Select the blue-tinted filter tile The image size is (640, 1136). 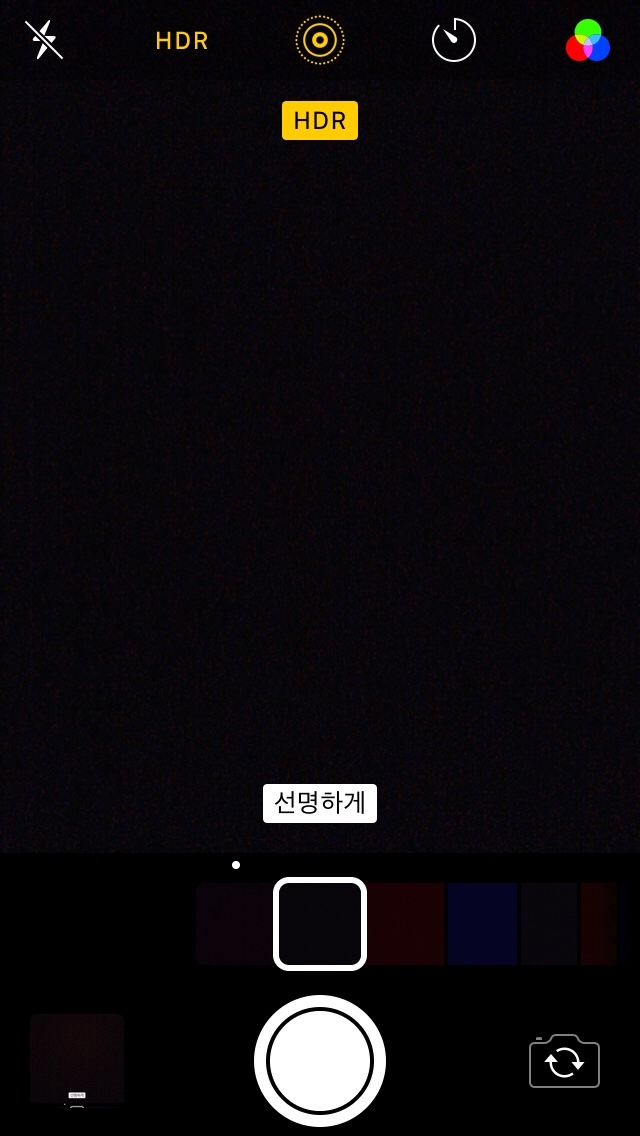pos(482,924)
